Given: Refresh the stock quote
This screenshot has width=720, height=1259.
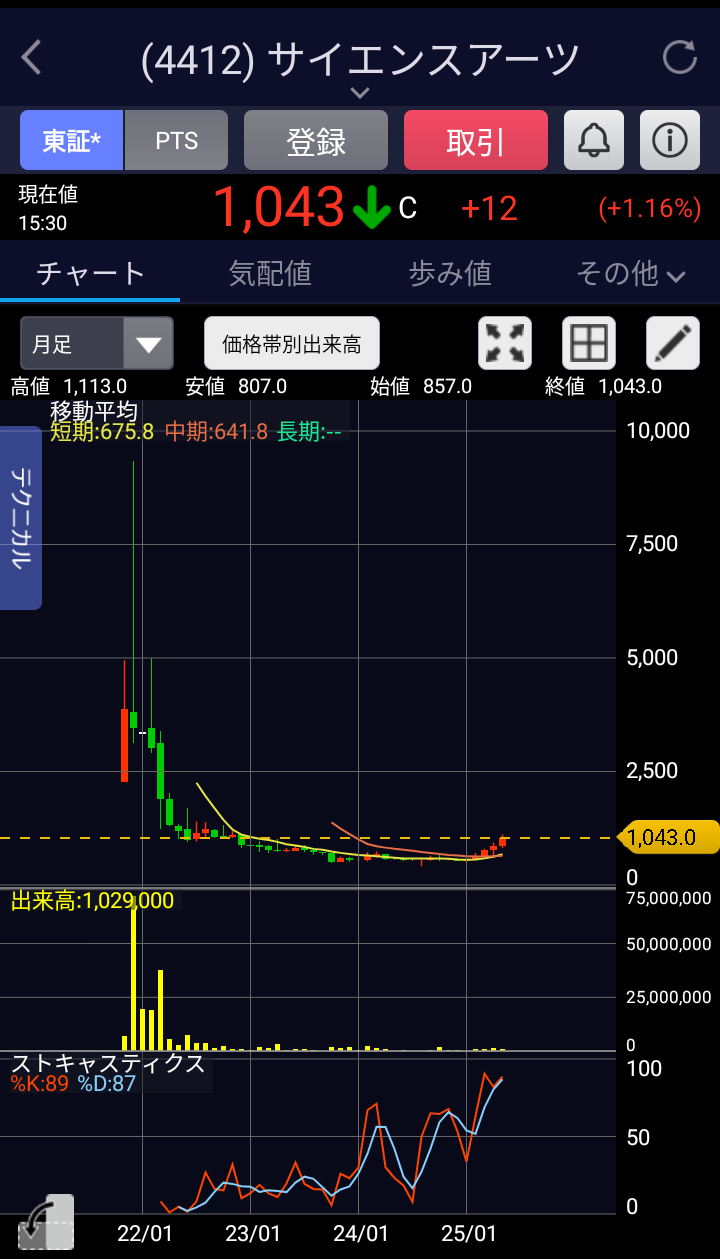Looking at the screenshot, I should pos(679,58).
